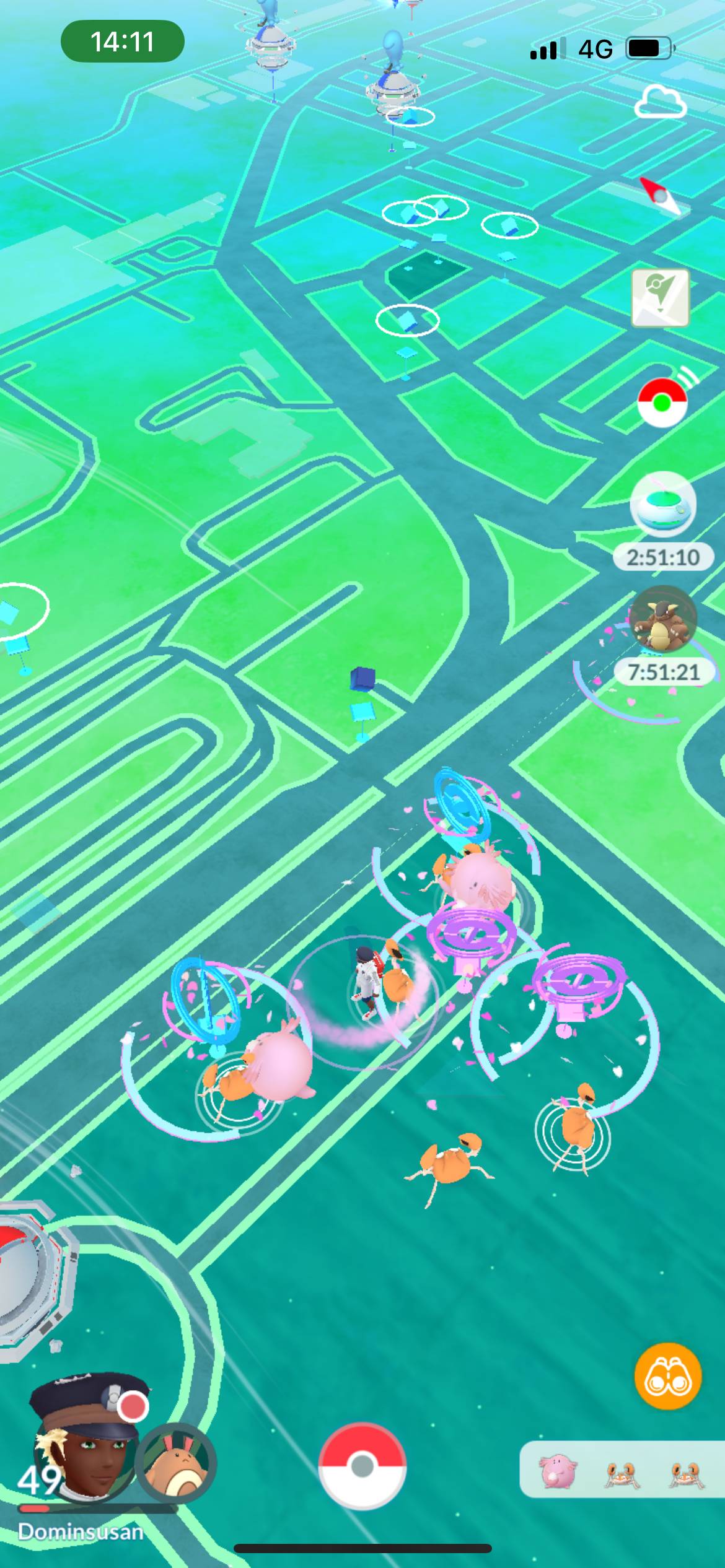Reset map orientation with the compass
Image resolution: width=725 pixels, height=1568 pixels.
(661, 196)
